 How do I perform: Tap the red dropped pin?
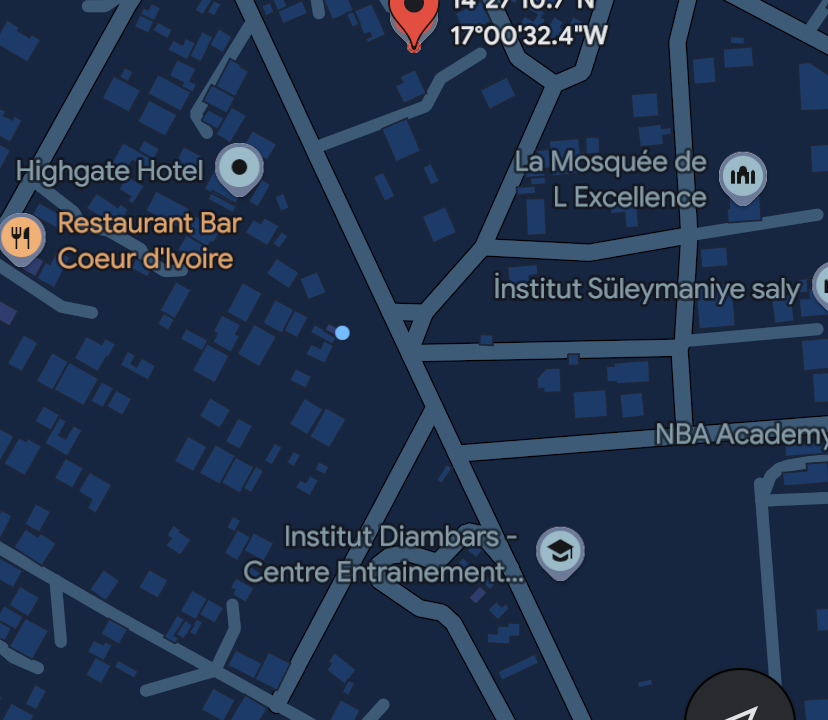pyautogui.click(x=414, y=18)
